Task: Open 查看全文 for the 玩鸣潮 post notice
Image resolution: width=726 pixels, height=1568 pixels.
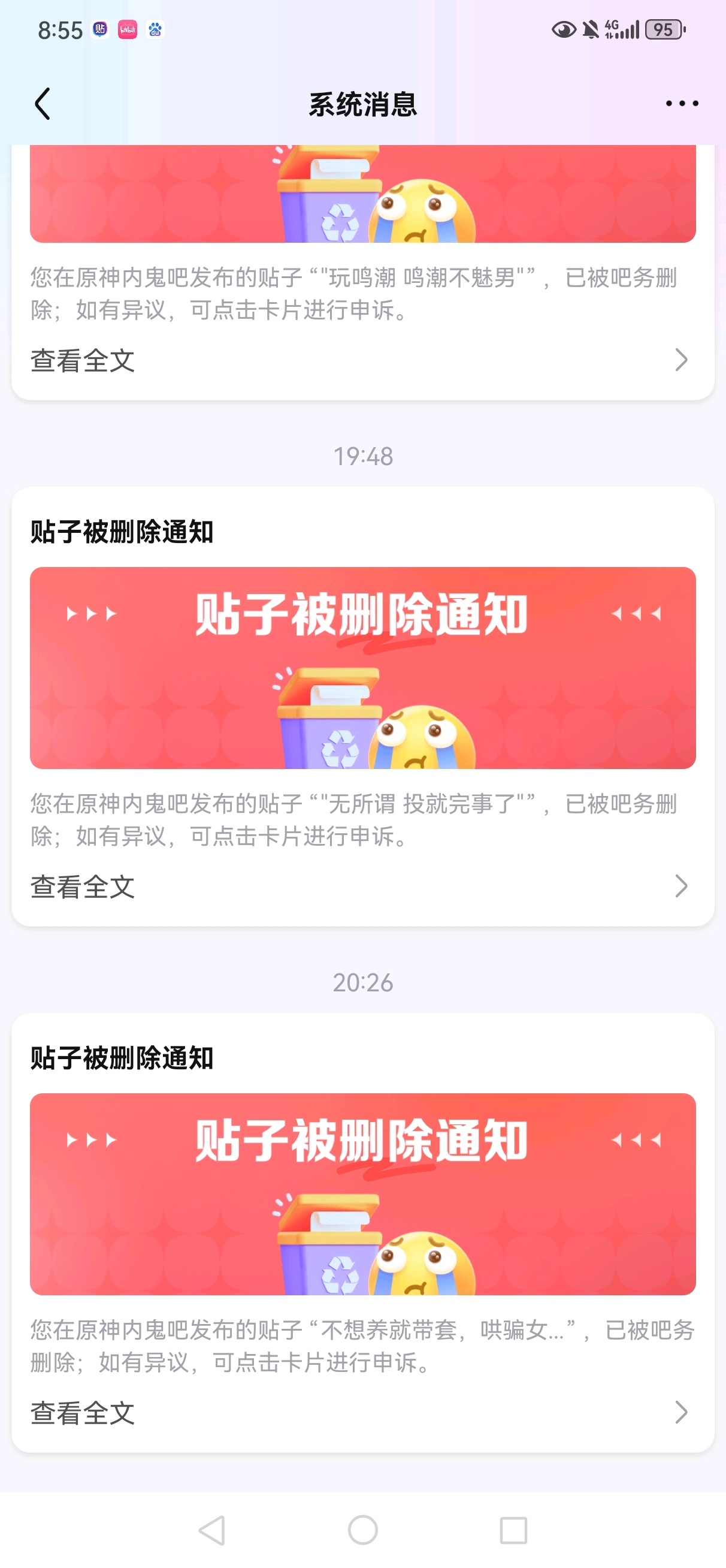Action: click(362, 360)
